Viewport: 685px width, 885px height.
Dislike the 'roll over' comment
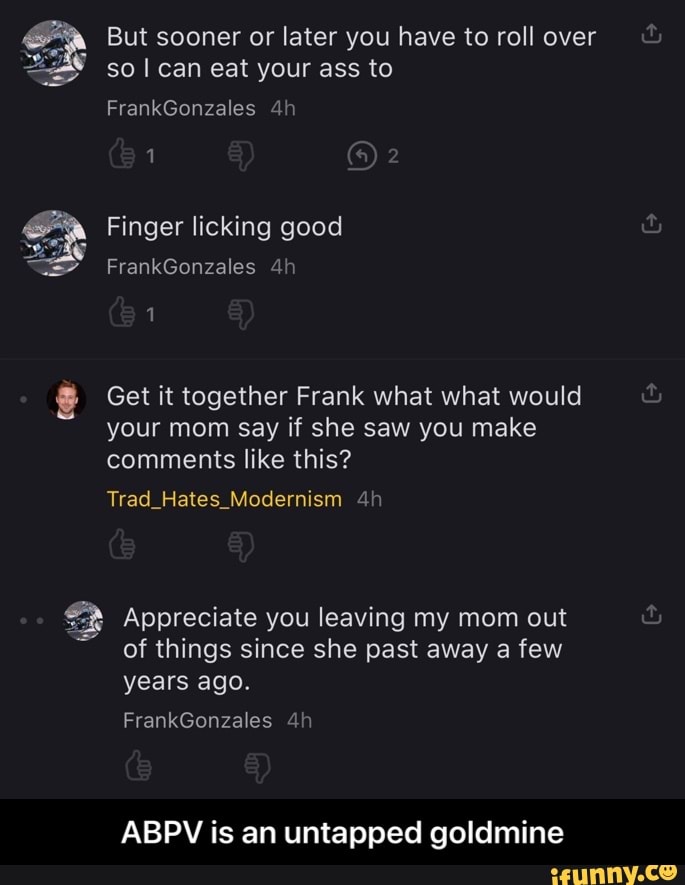[240, 153]
